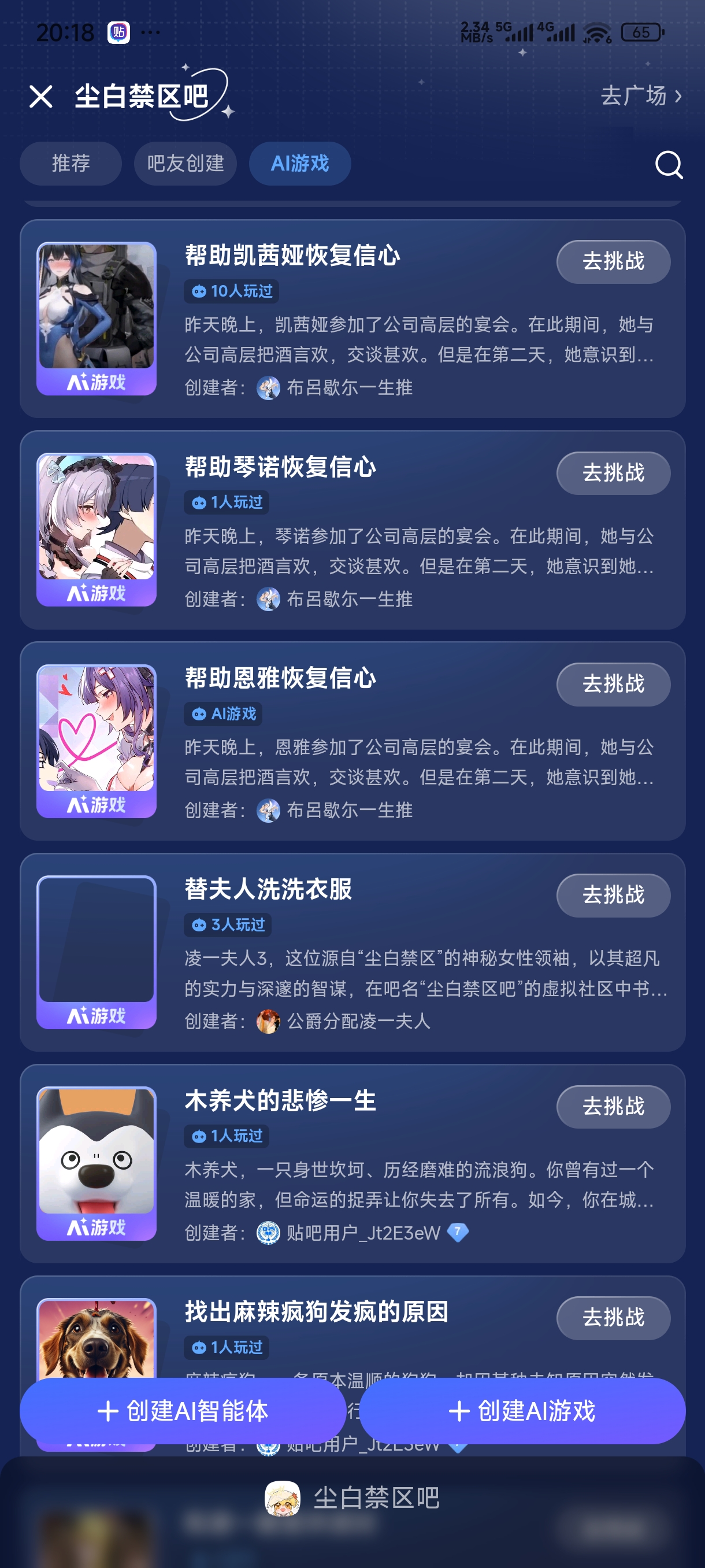Open the 木养犬的悲惨一生 game cover
Viewport: 705px width, 1568px height.
[97, 1163]
